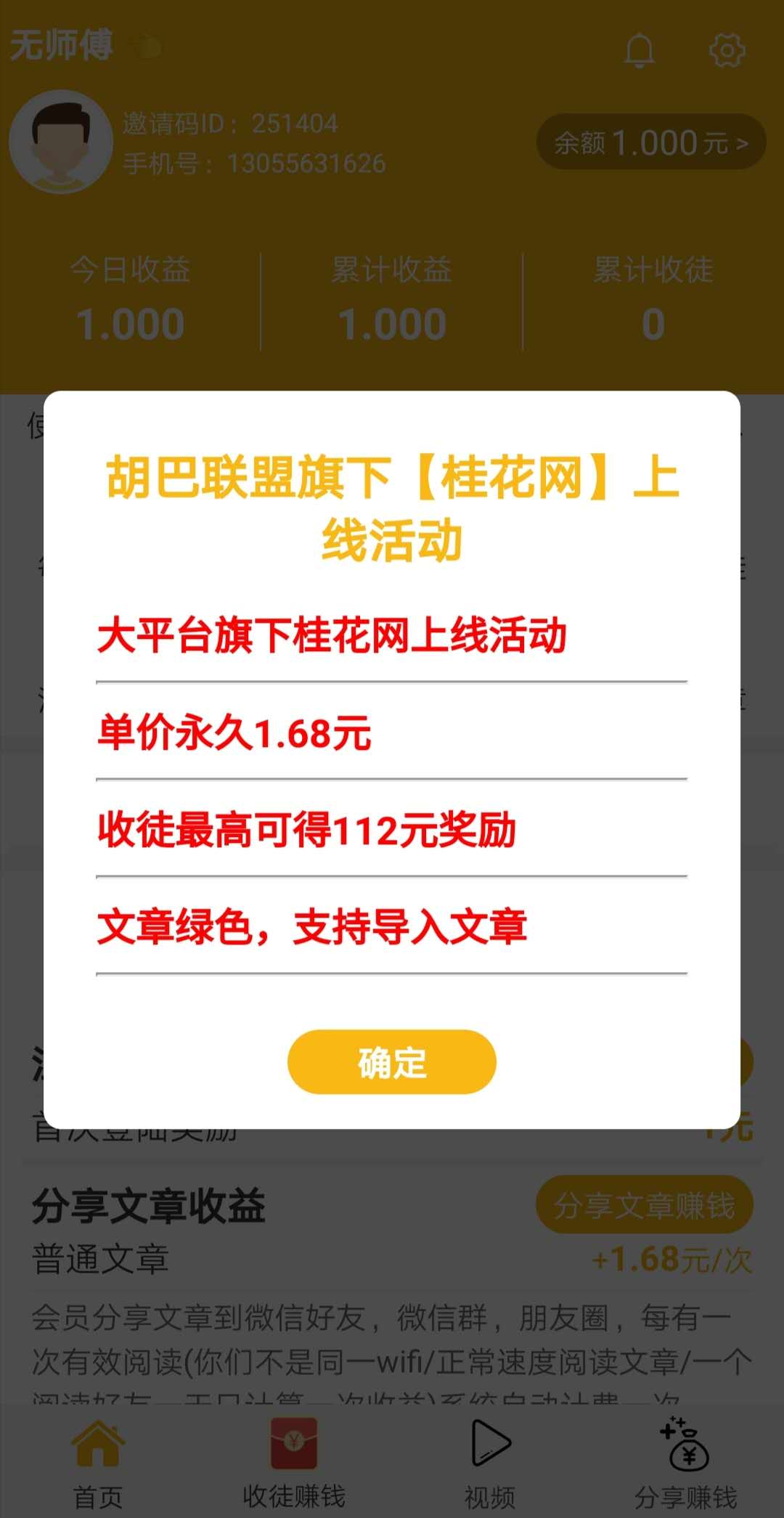Switch to the 分享赚钱 tab

click(x=686, y=1464)
